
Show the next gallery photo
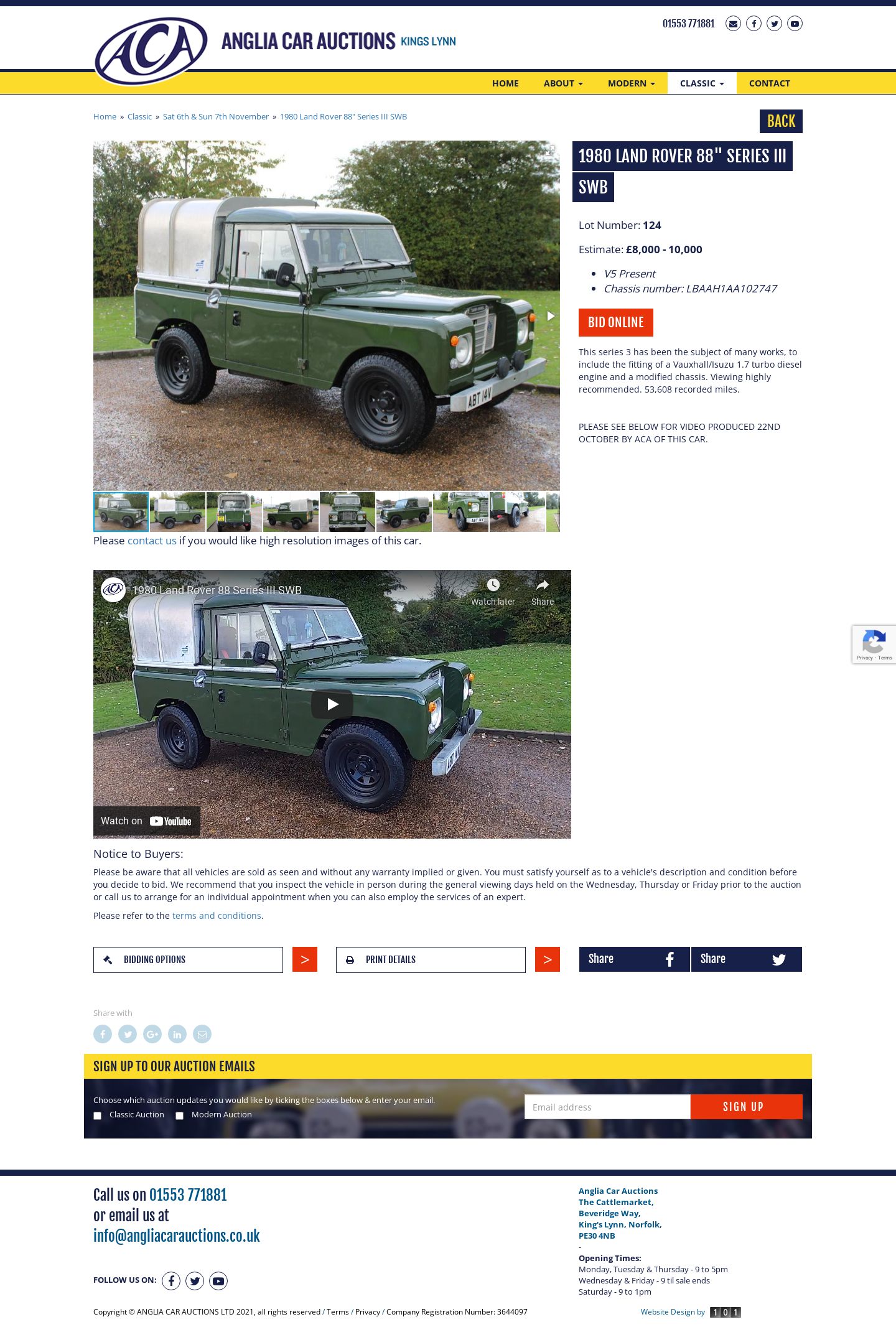550,316
